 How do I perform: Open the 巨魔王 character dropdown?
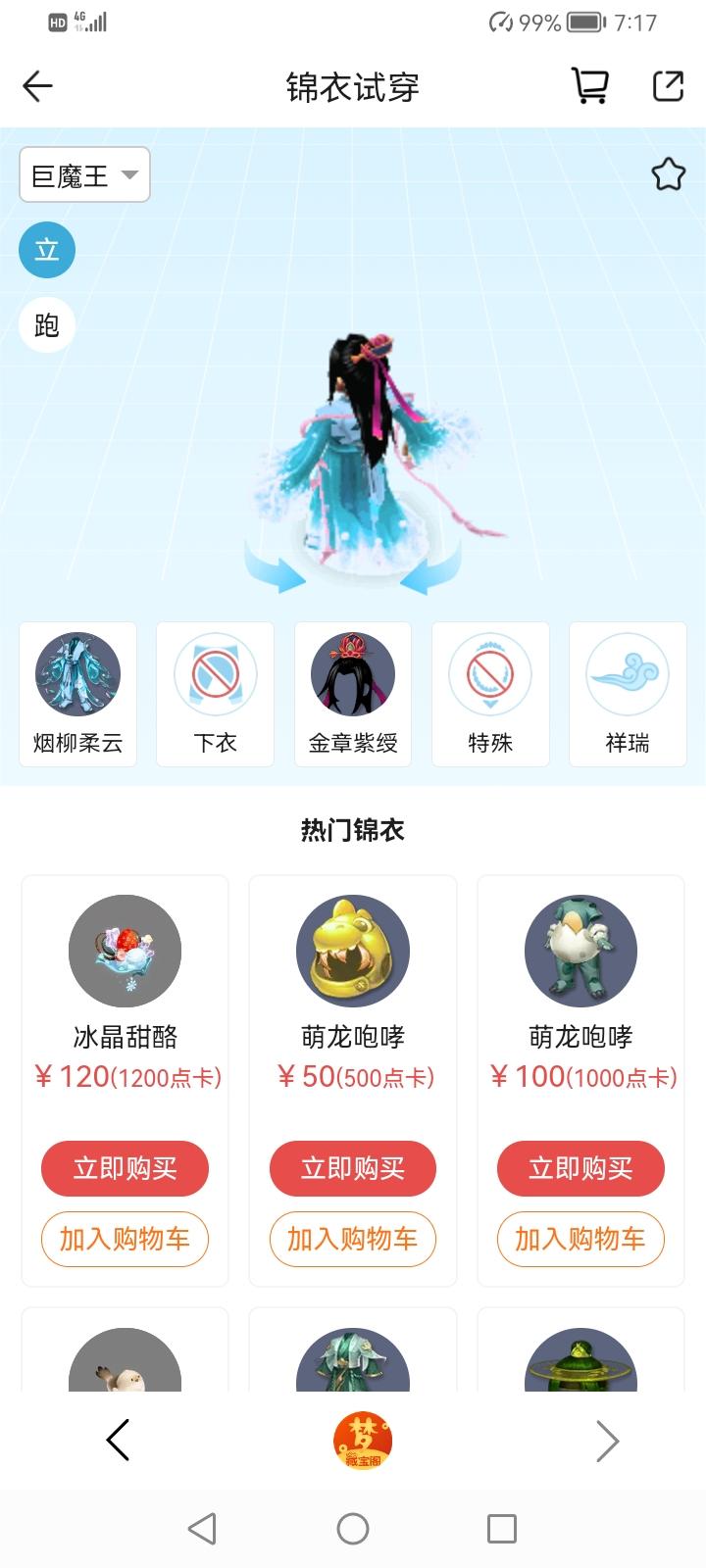click(x=84, y=175)
